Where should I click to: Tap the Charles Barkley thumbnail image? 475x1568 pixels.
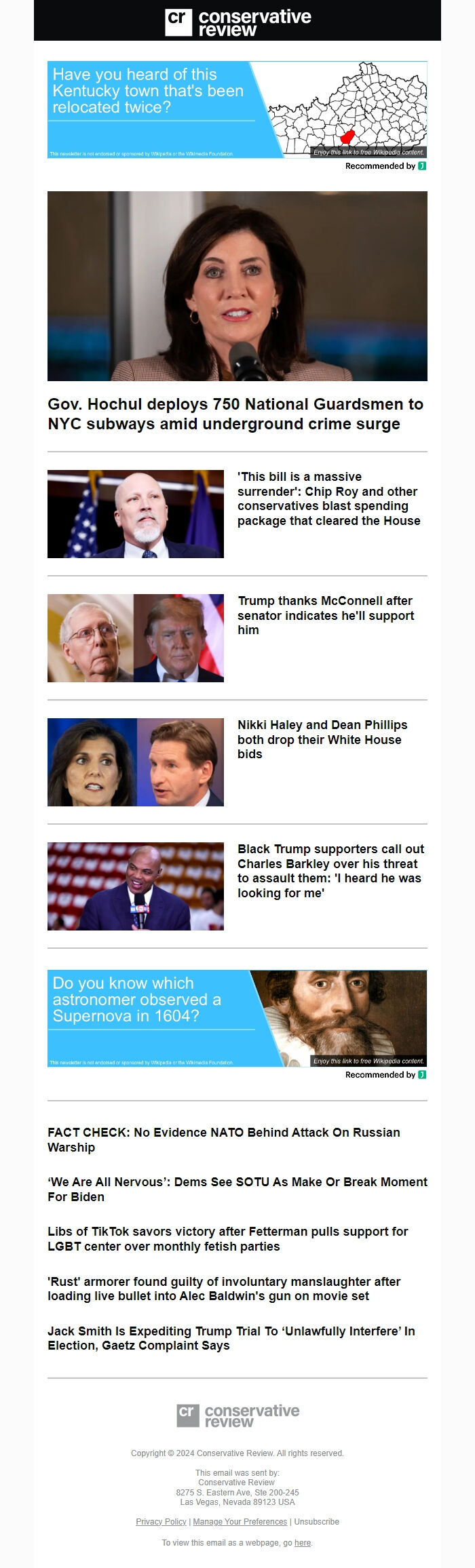136,886
